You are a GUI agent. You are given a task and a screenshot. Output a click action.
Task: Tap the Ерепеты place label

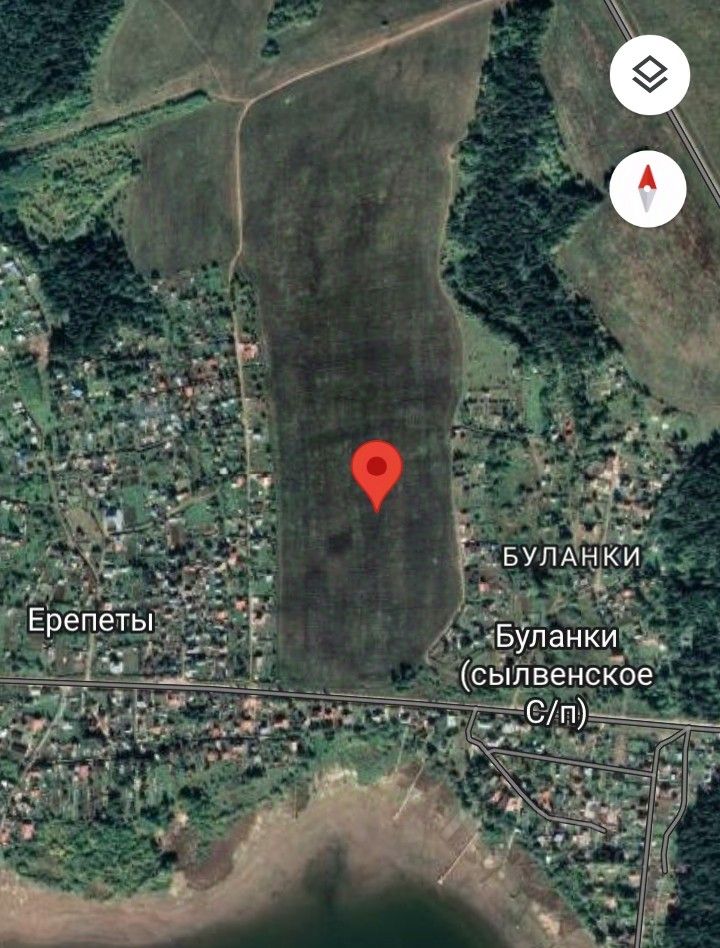[x=91, y=621]
